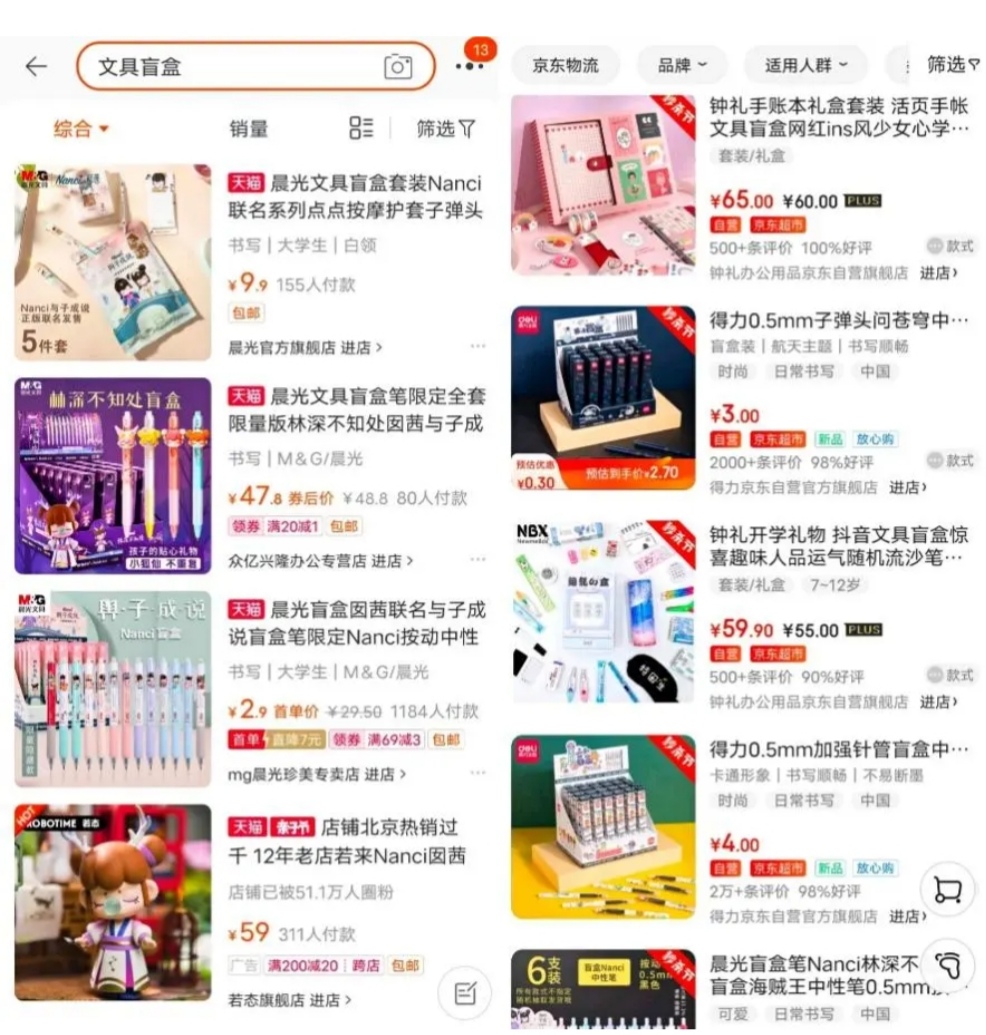This screenshot has width=986, height=1035.
Task: Open the floating shopping cart button
Action: click(x=945, y=889)
